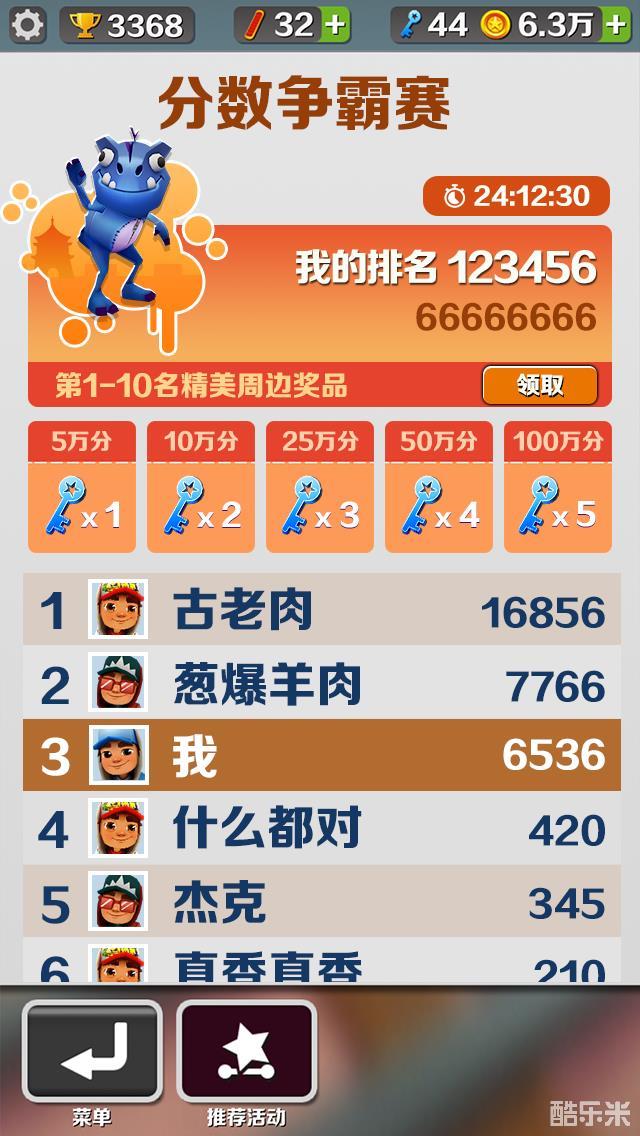640x1136 pixels.
Task: Tap 领取 to claim reward
Action: (x=540, y=385)
